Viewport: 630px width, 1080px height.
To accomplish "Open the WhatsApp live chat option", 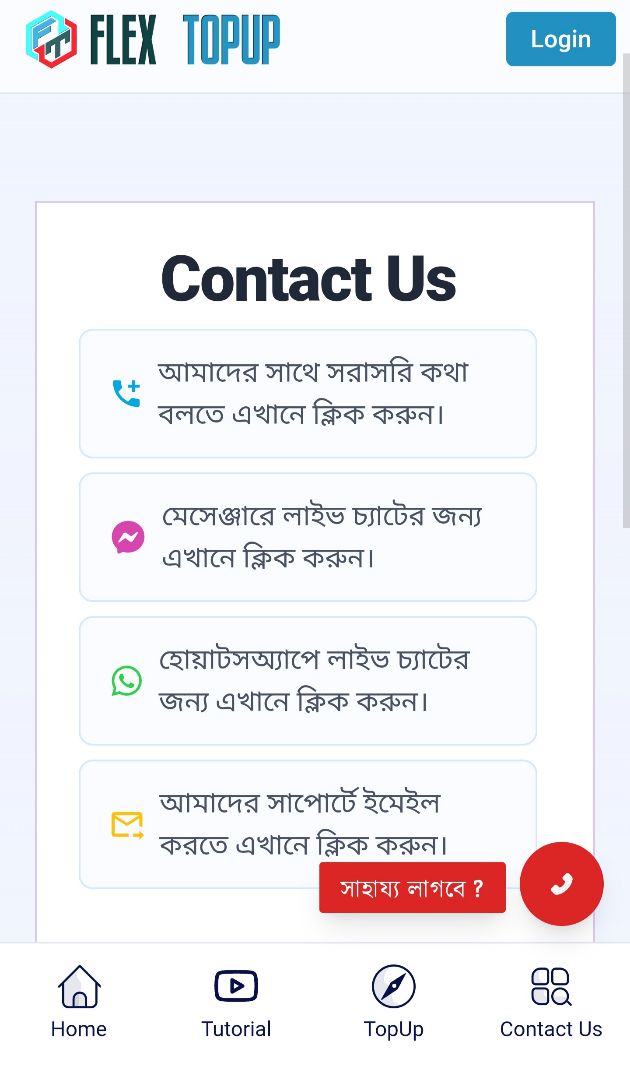I will (307, 681).
